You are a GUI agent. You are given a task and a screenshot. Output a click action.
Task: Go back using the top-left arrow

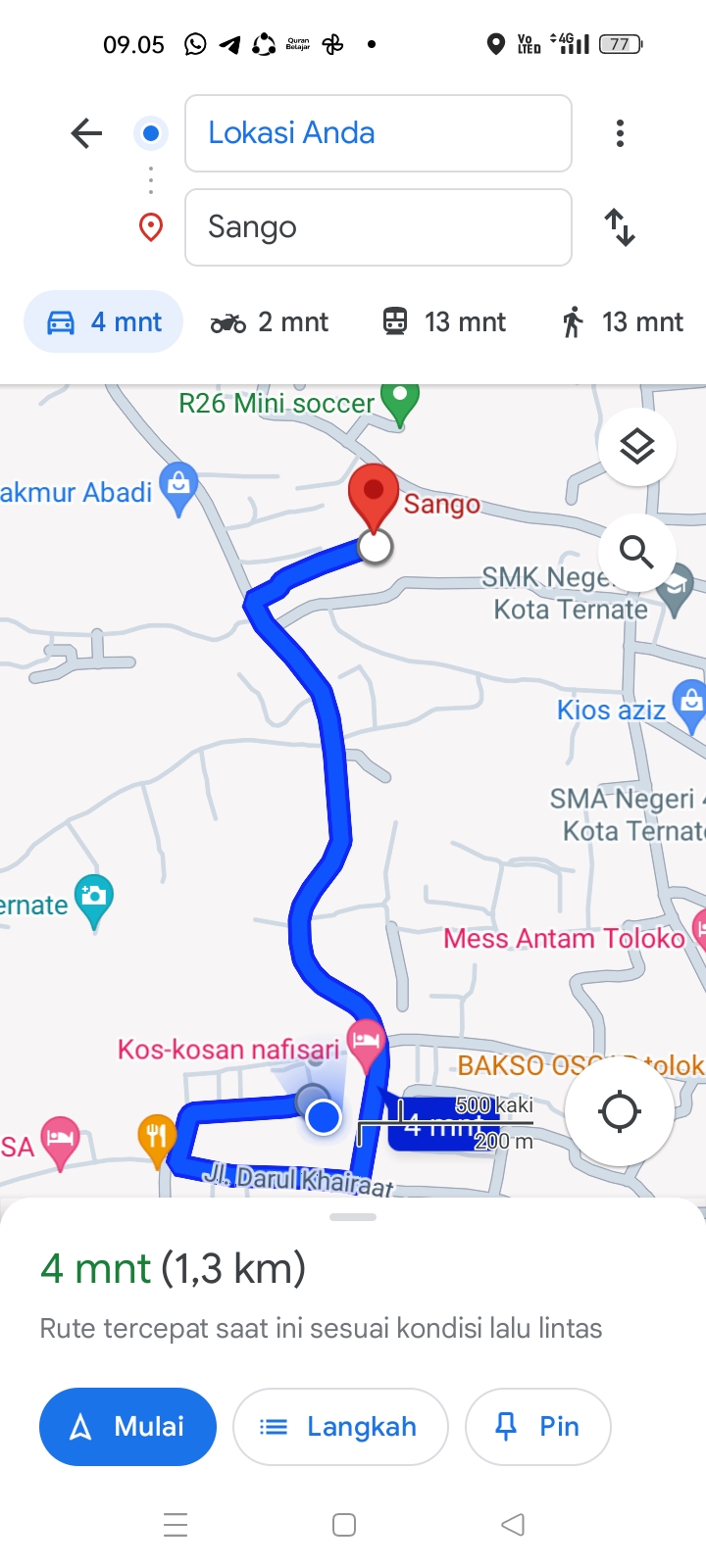86,133
